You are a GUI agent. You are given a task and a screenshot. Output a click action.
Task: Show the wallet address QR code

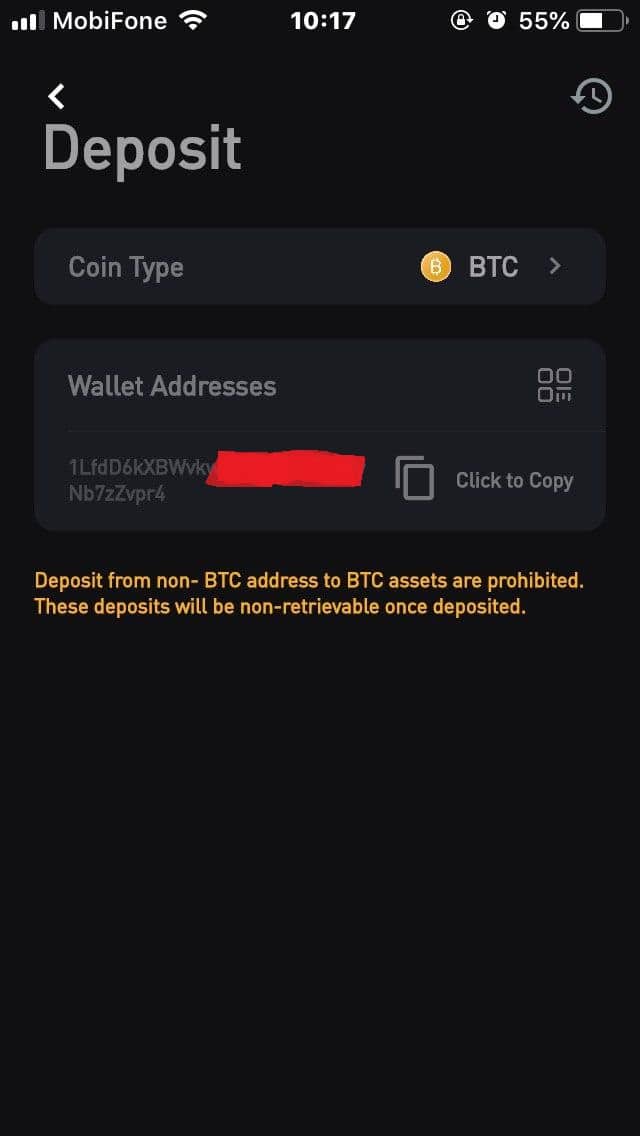click(554, 386)
